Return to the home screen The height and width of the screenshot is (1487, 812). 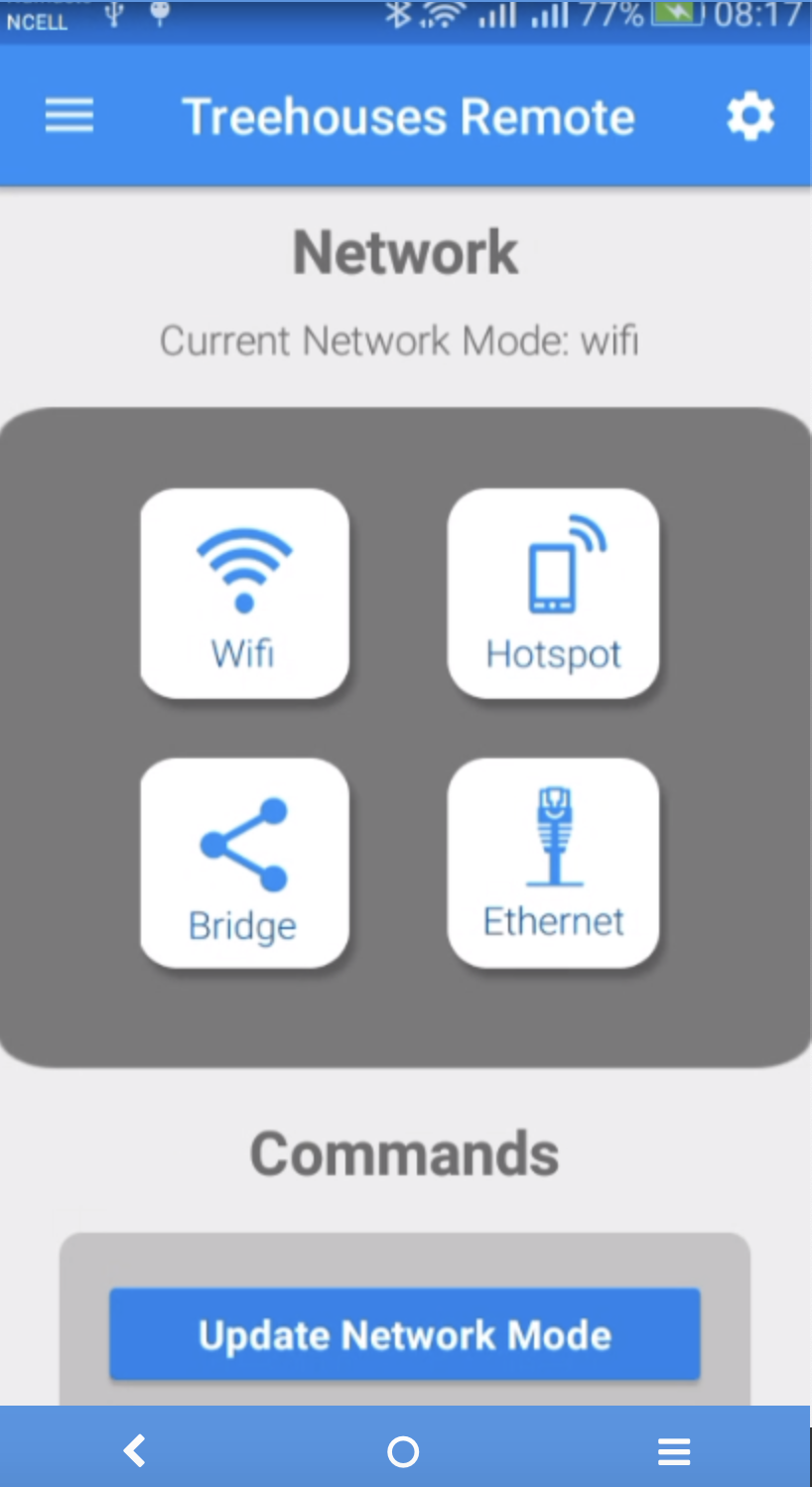(x=403, y=1451)
